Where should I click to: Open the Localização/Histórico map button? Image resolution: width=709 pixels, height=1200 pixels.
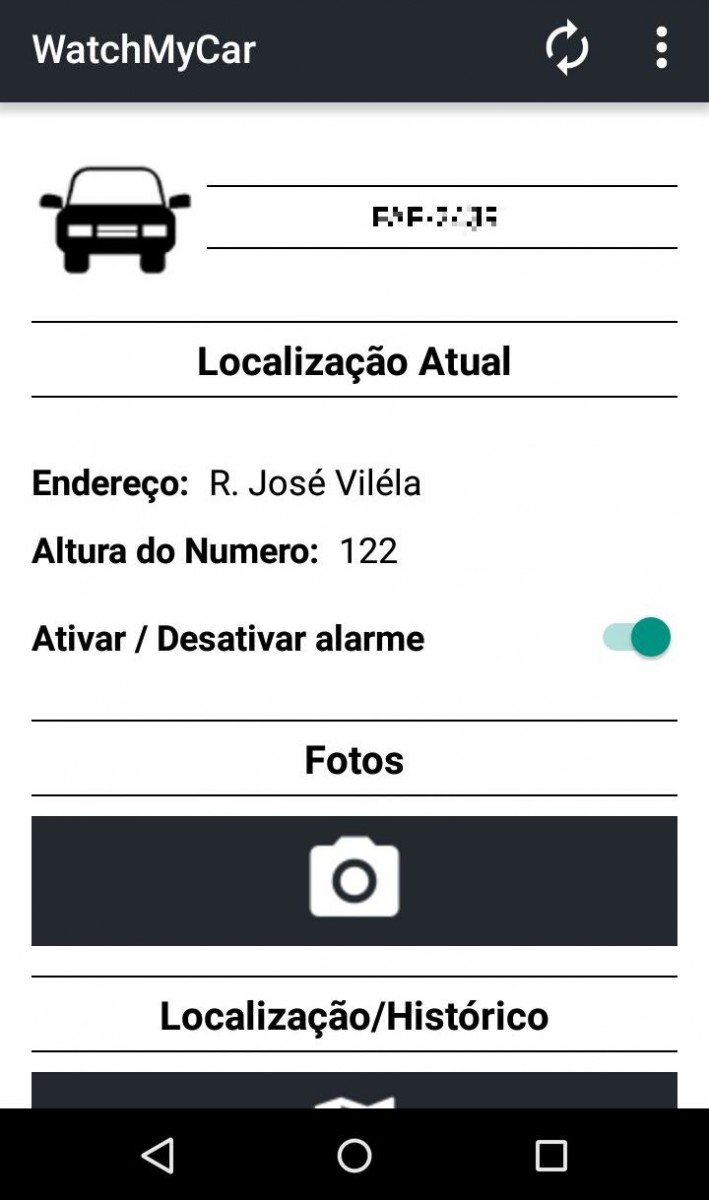coord(354,1091)
